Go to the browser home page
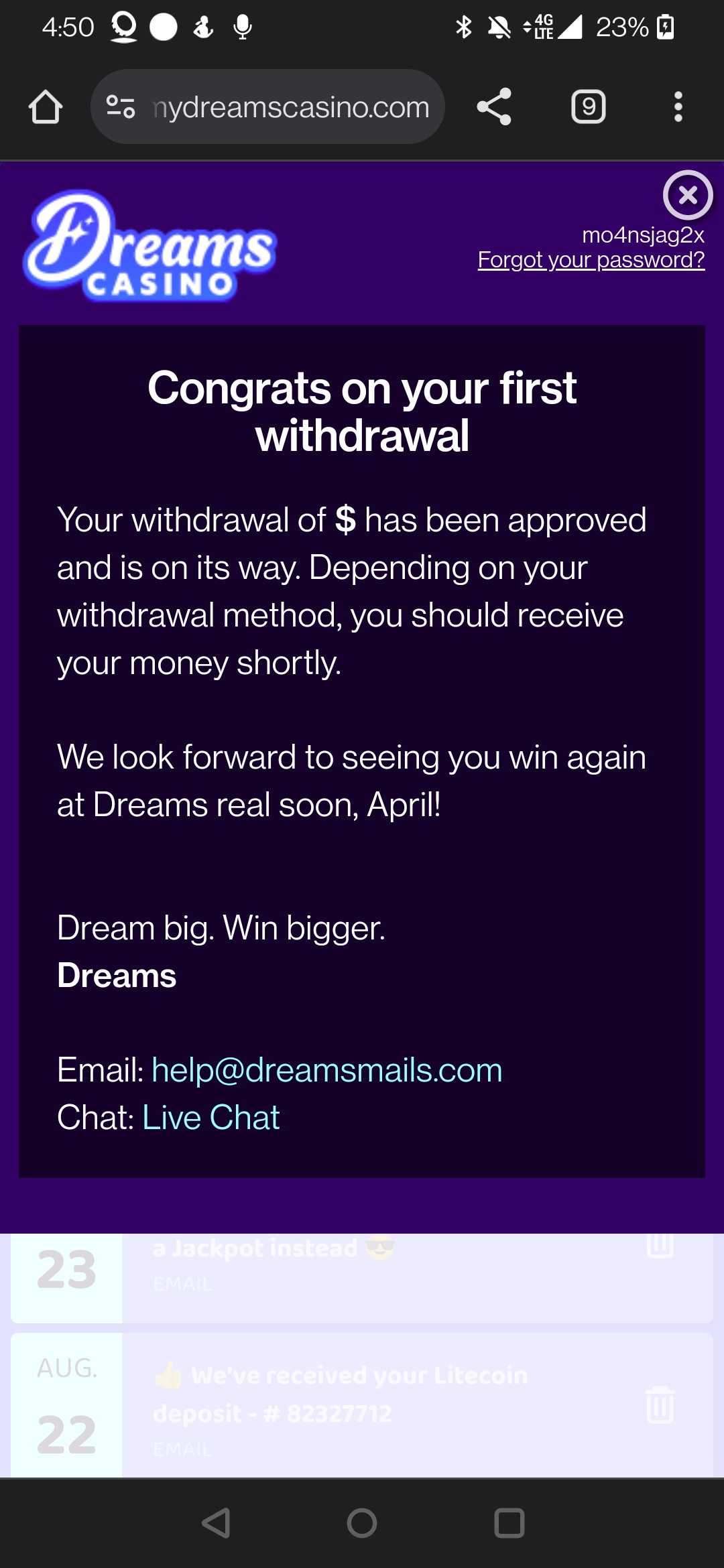 46,107
